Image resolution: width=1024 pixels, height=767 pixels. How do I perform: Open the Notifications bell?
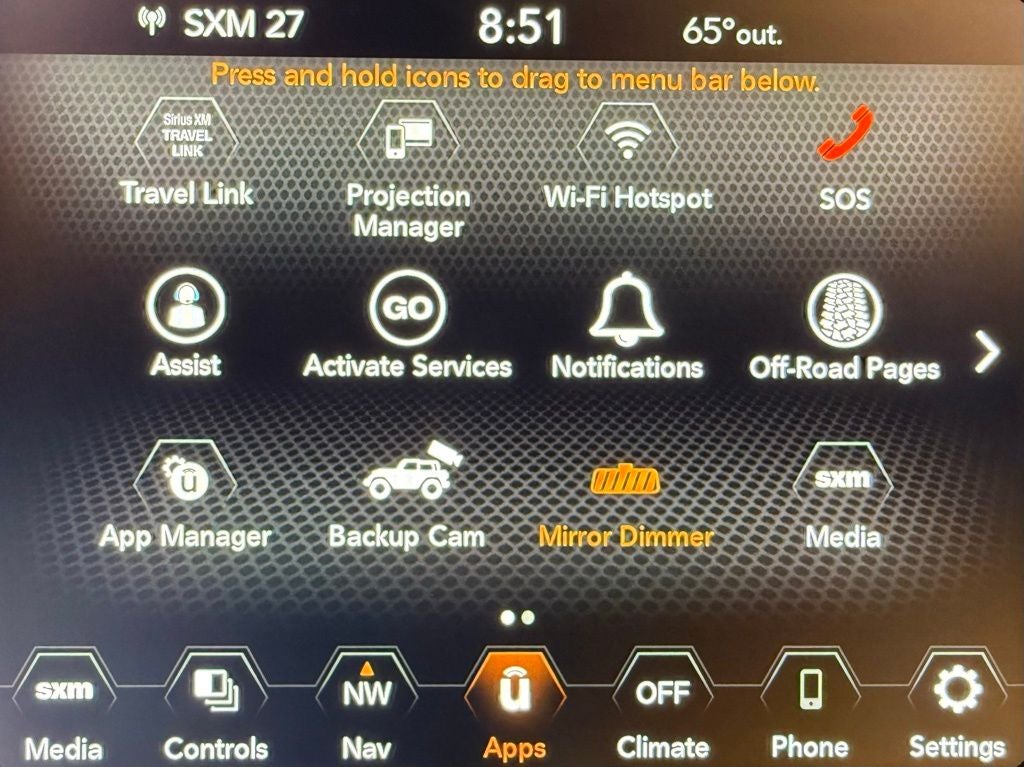pyautogui.click(x=627, y=310)
